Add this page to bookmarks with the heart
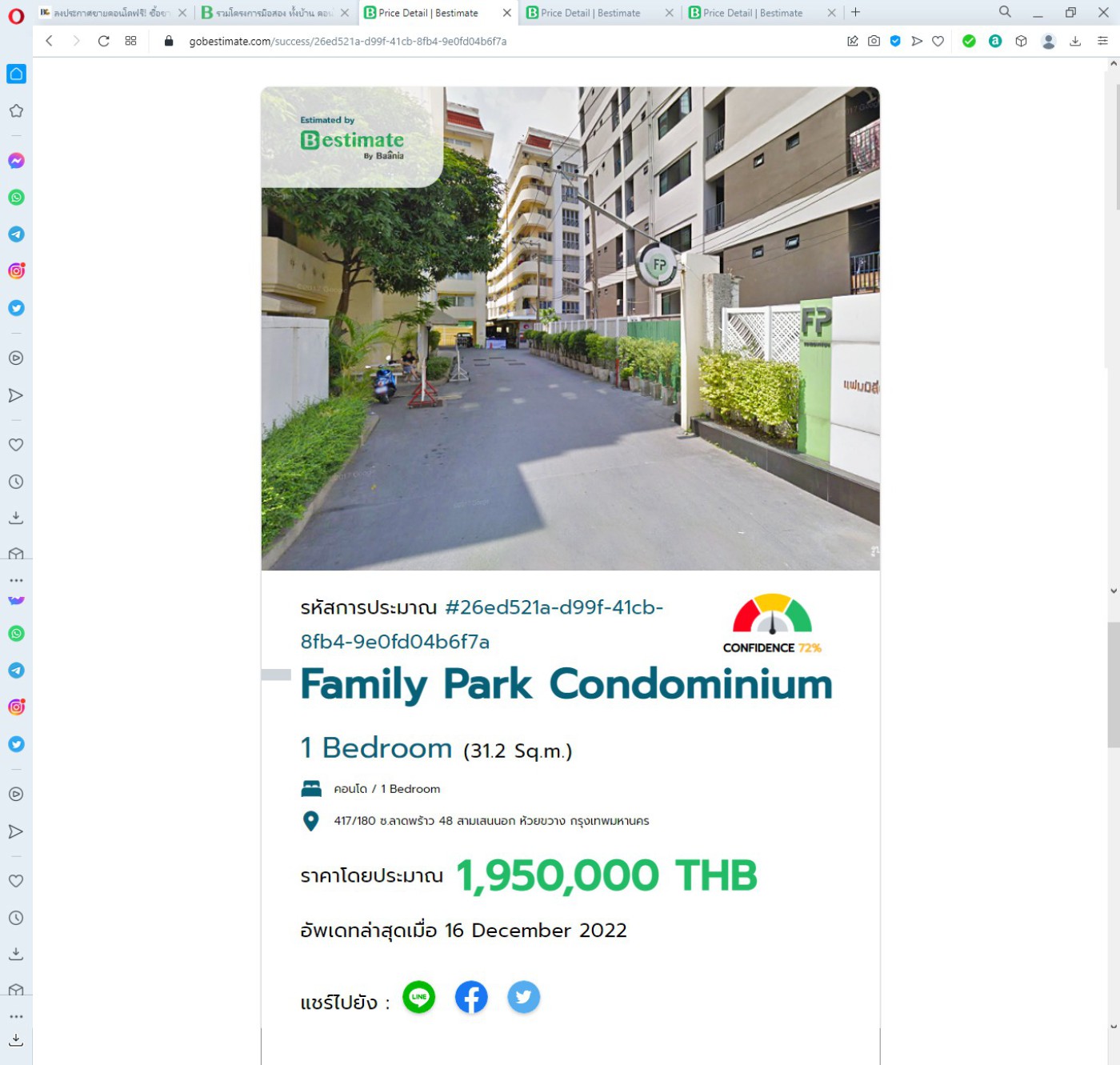1120x1065 pixels. tap(938, 41)
